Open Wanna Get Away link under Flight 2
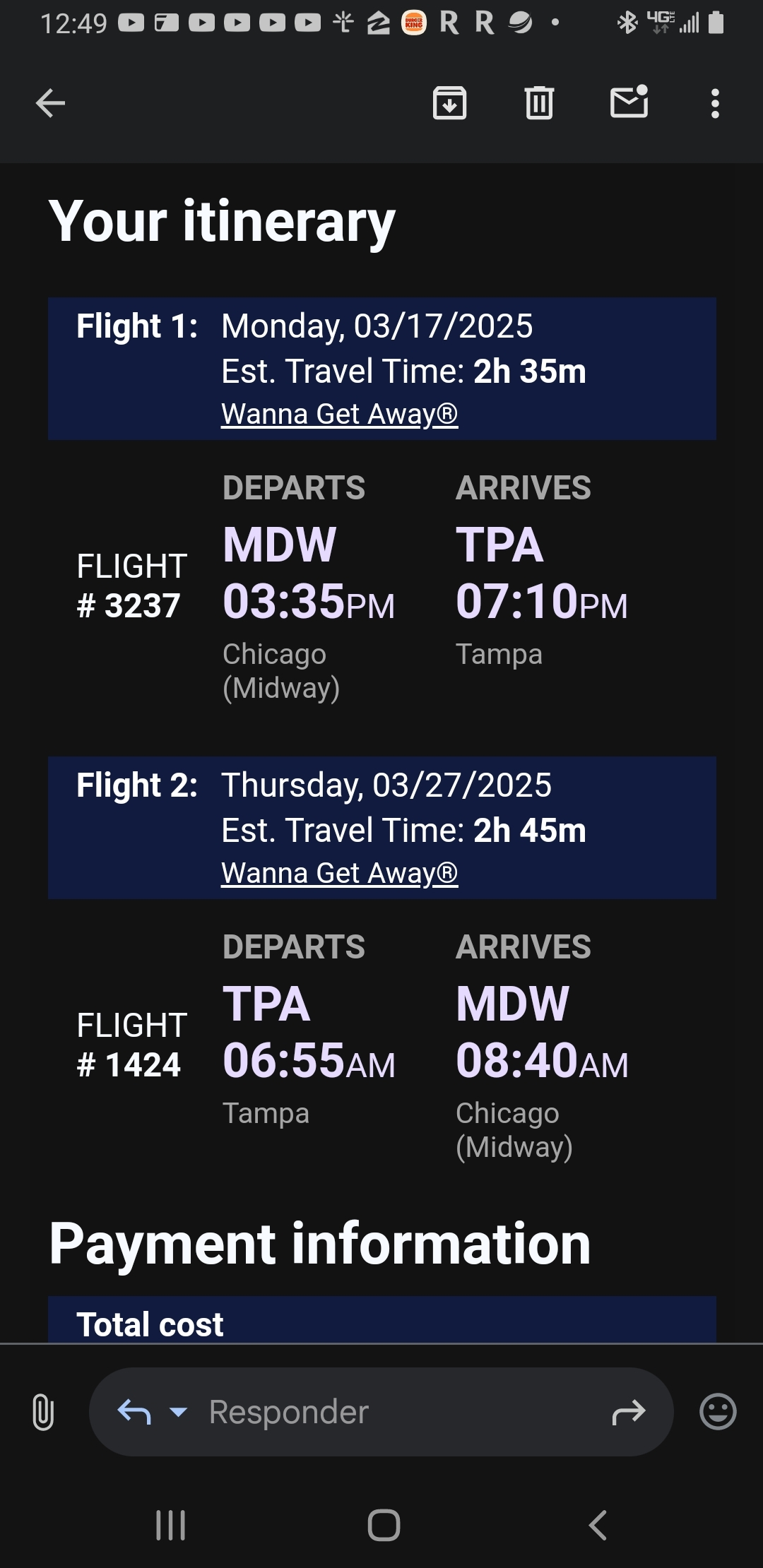The image size is (763, 1568). click(340, 873)
